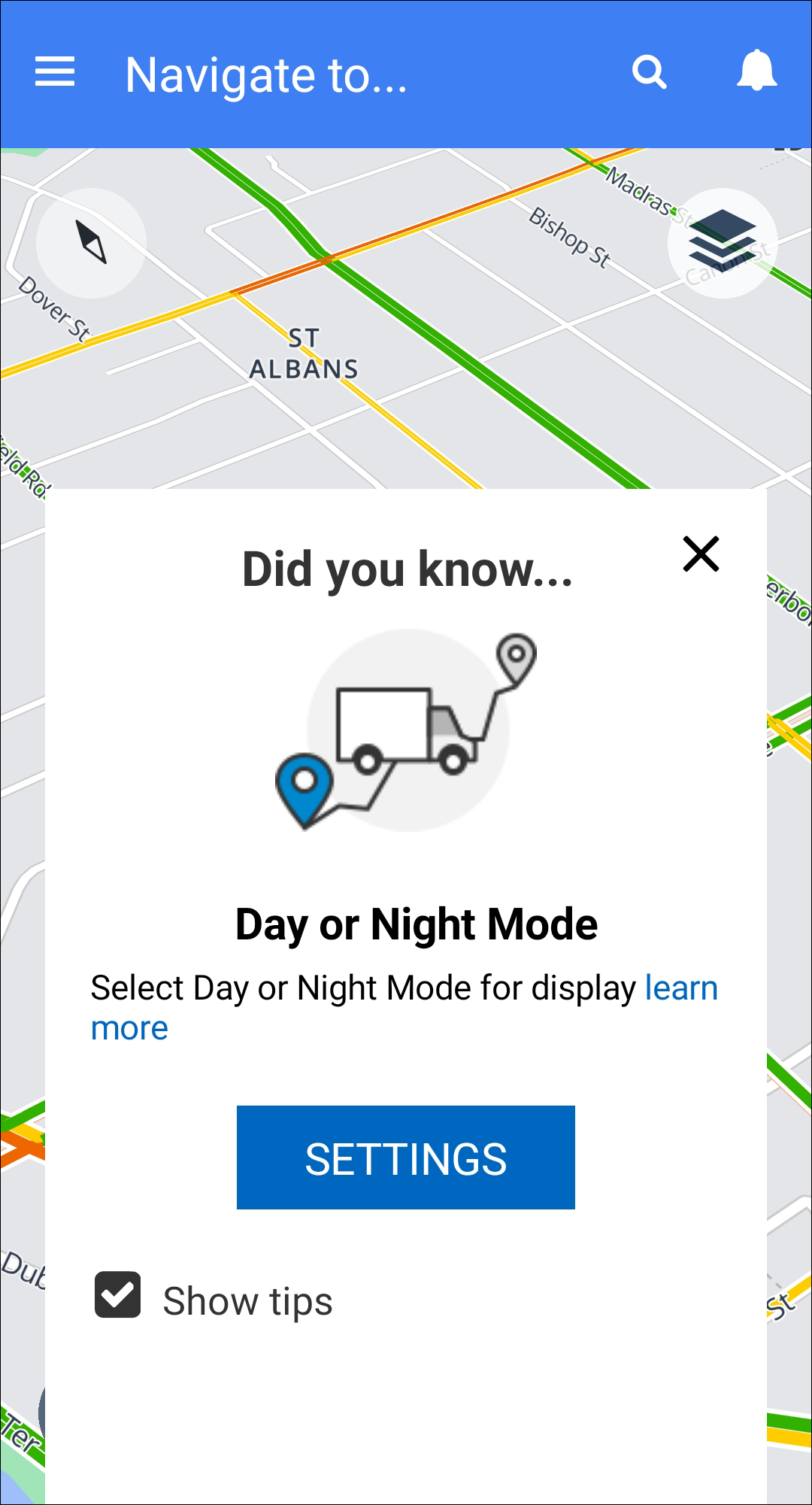812x1505 pixels.
Task: Tap the SETTINGS button
Action: pos(406,1158)
